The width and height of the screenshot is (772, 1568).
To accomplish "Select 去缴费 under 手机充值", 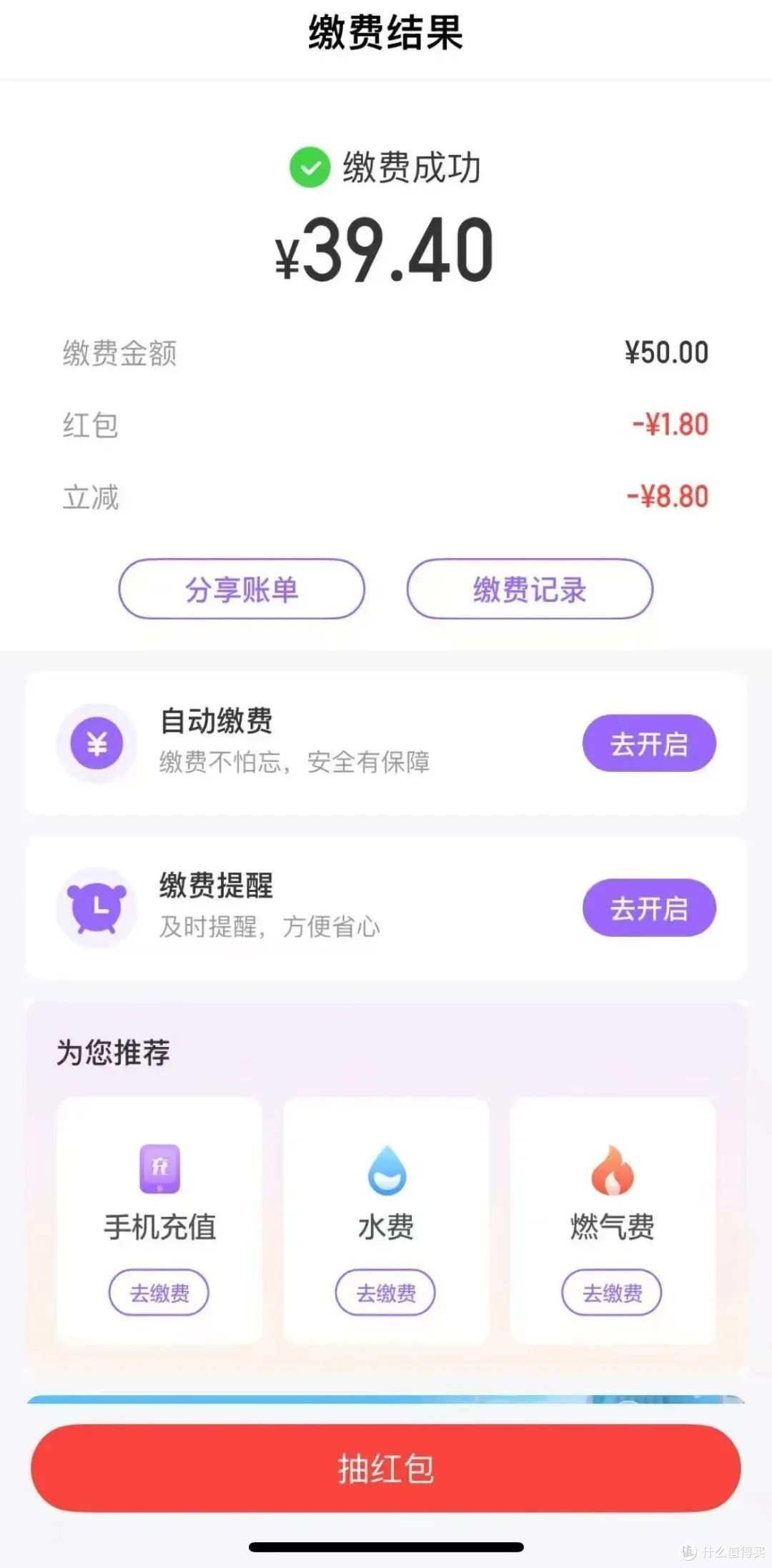I will point(159,1292).
